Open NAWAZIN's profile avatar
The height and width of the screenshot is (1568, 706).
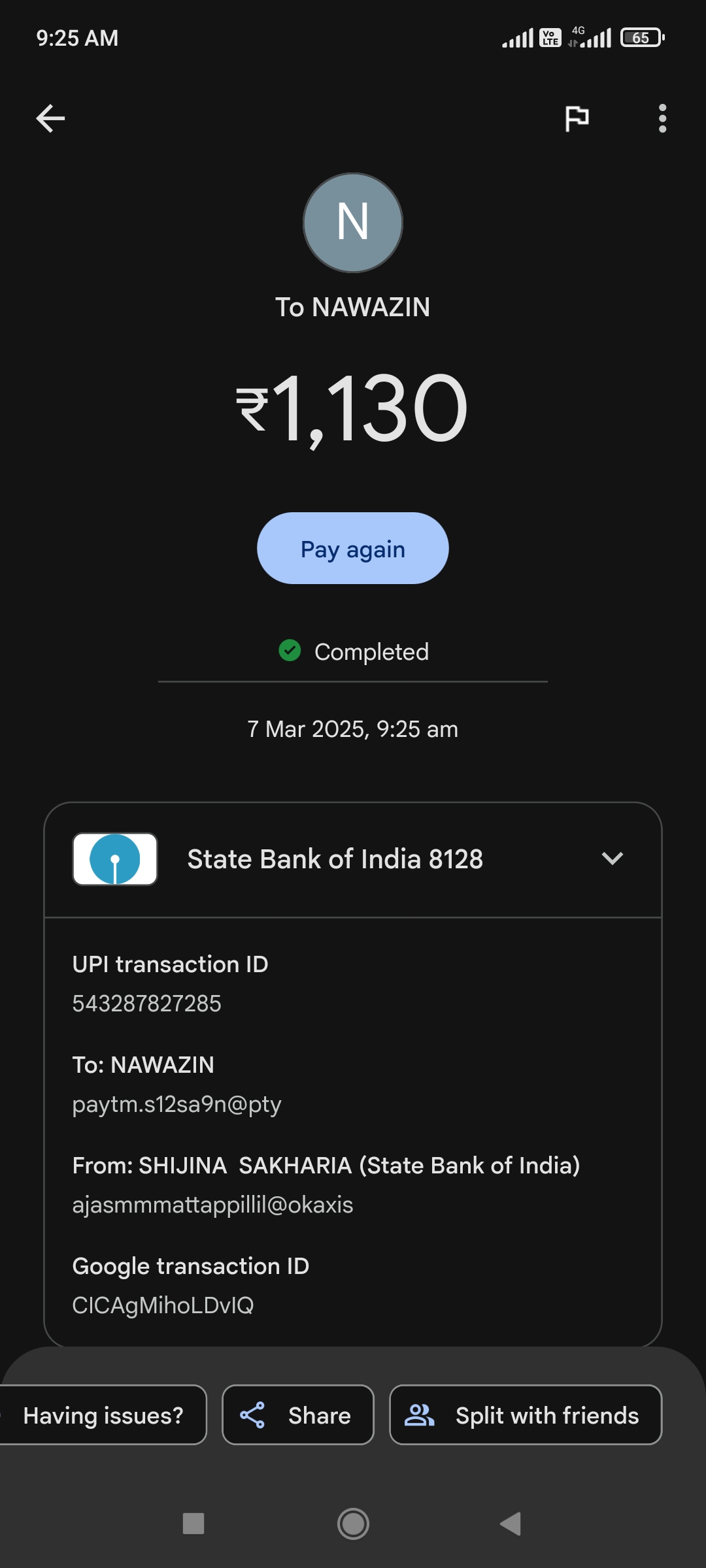click(353, 223)
